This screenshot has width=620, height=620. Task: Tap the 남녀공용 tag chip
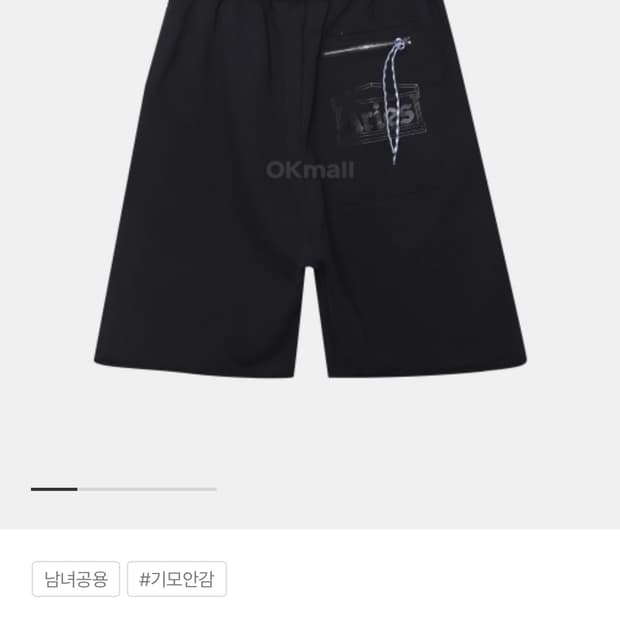click(76, 579)
